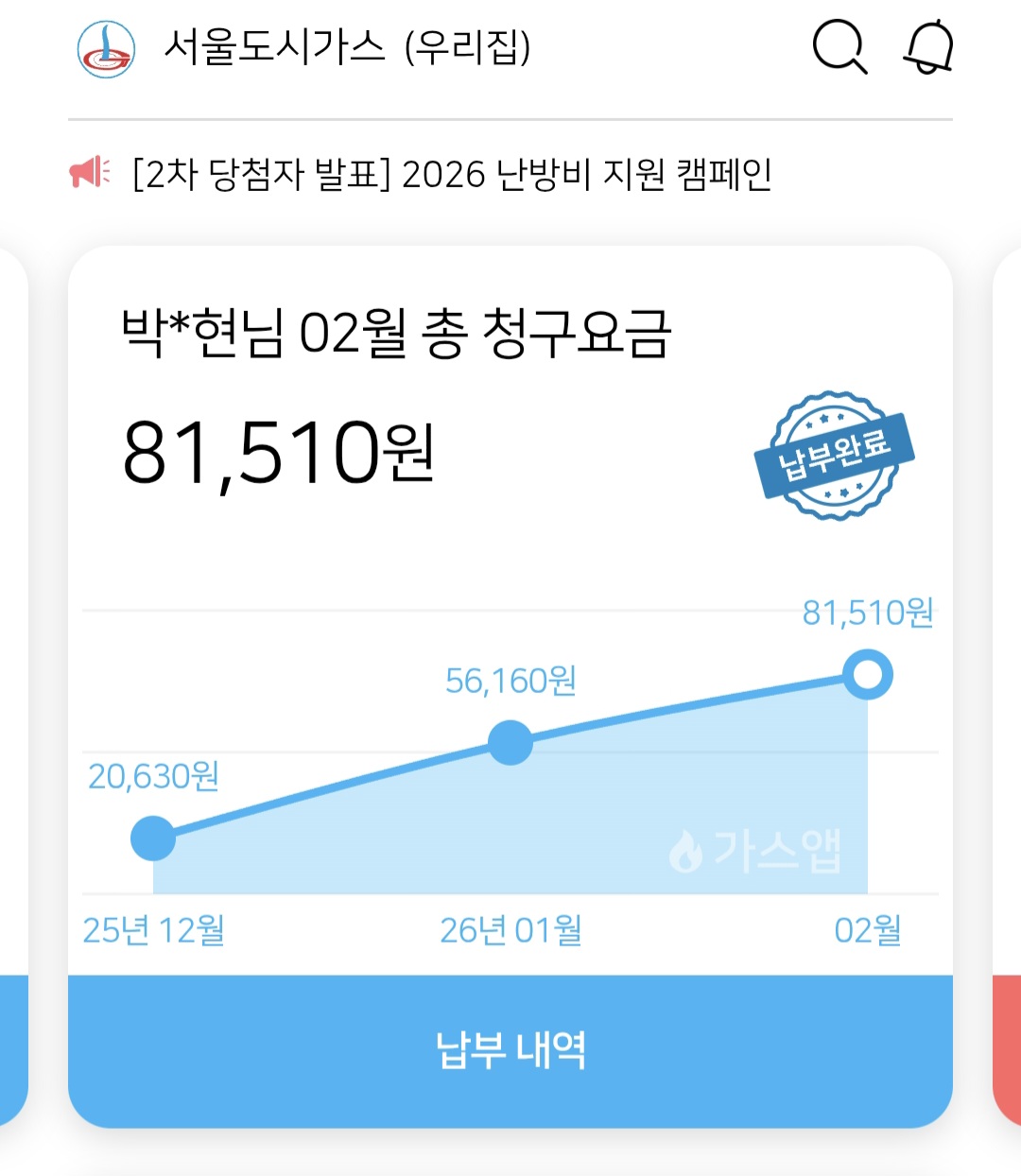Select the 26년 01월 chart point
The width and height of the screenshot is (1021, 1176).
[x=510, y=742]
